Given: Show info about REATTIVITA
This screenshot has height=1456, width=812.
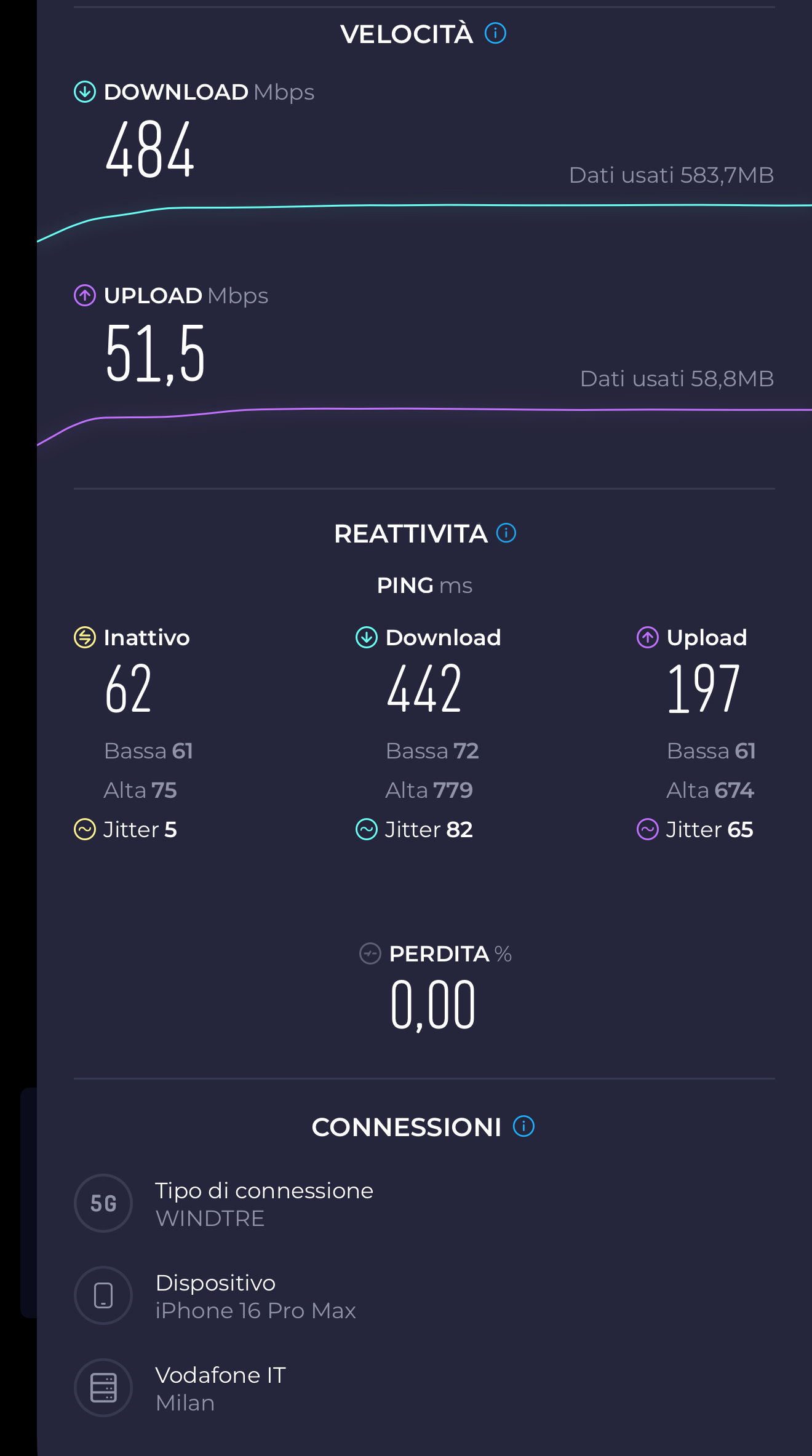Looking at the screenshot, I should point(506,533).
